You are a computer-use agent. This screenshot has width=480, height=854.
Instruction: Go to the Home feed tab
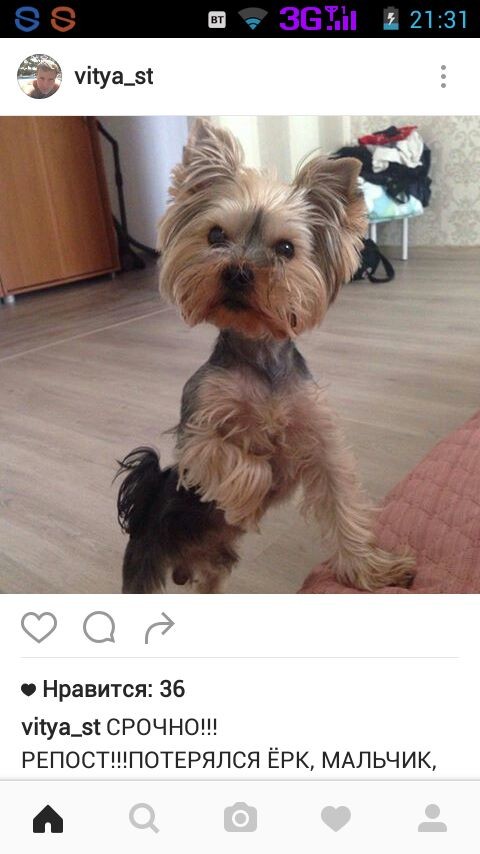pyautogui.click(x=48, y=819)
